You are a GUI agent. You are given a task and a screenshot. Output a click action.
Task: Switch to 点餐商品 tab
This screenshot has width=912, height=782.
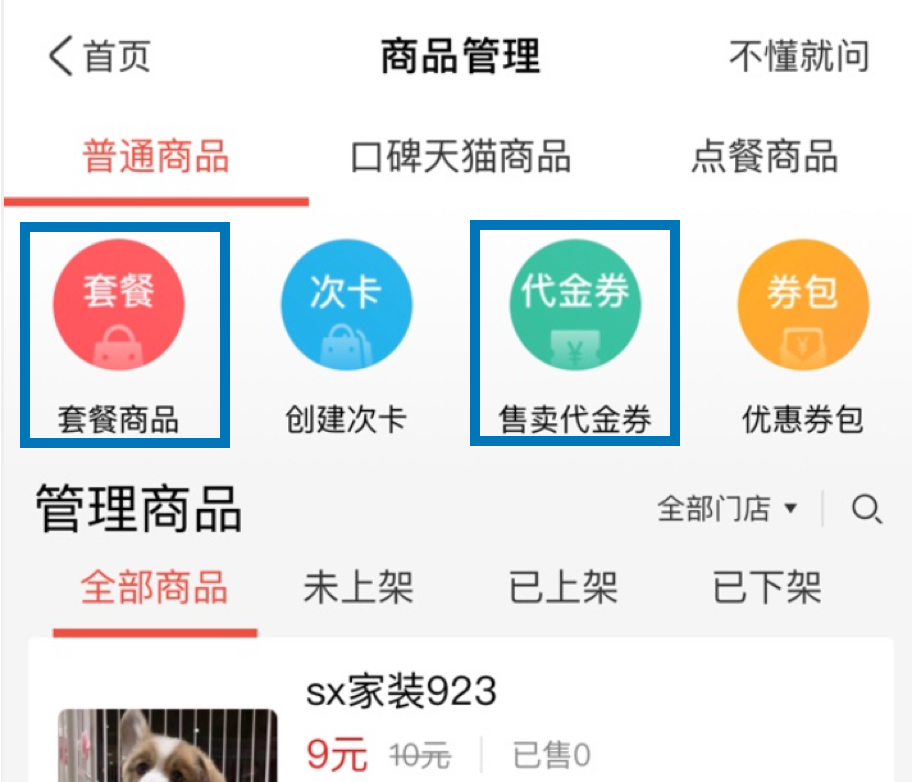(764, 157)
